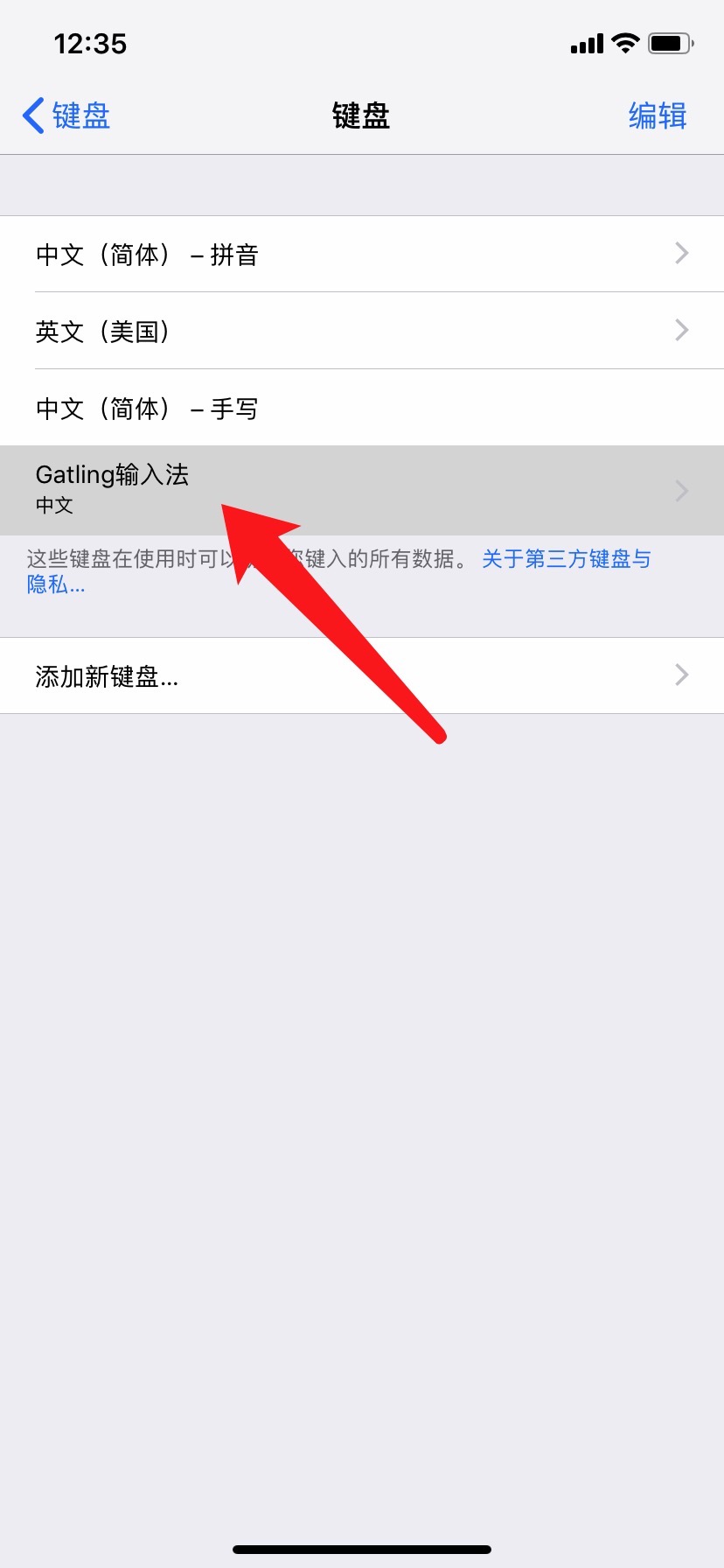
Task: Open 中文（简体）– 拼音 keyboard settings
Action: pos(362,255)
